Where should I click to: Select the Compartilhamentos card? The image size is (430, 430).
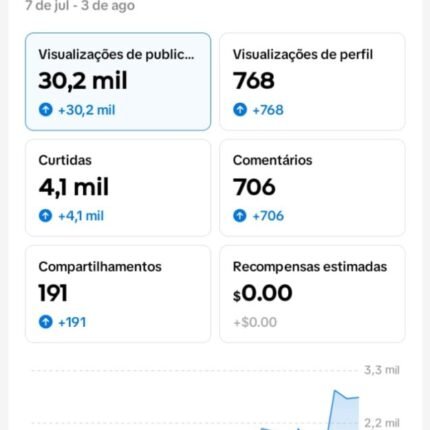(118, 294)
